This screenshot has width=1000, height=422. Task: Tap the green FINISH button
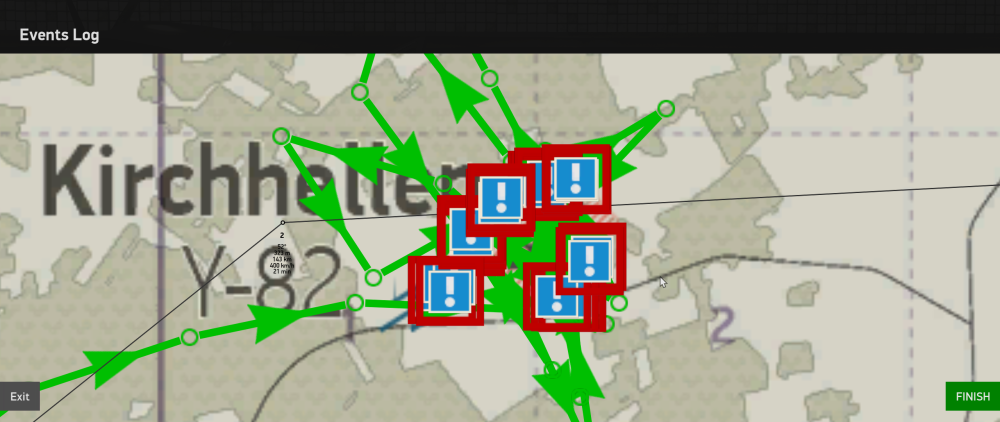tap(972, 396)
